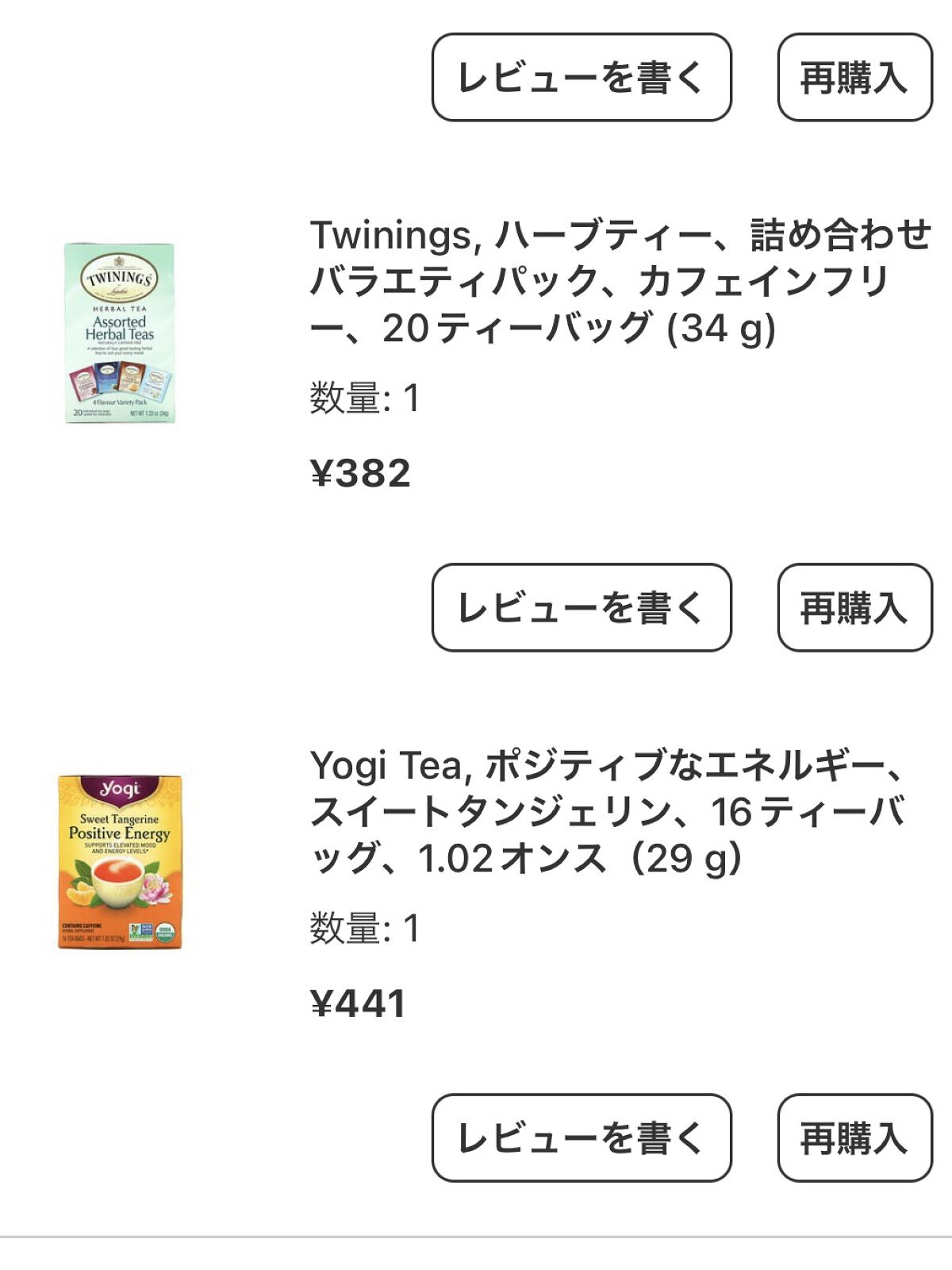Write a review for Twinings herbal tea
Image resolution: width=952 pixels, height=1270 pixels.
tap(581, 607)
